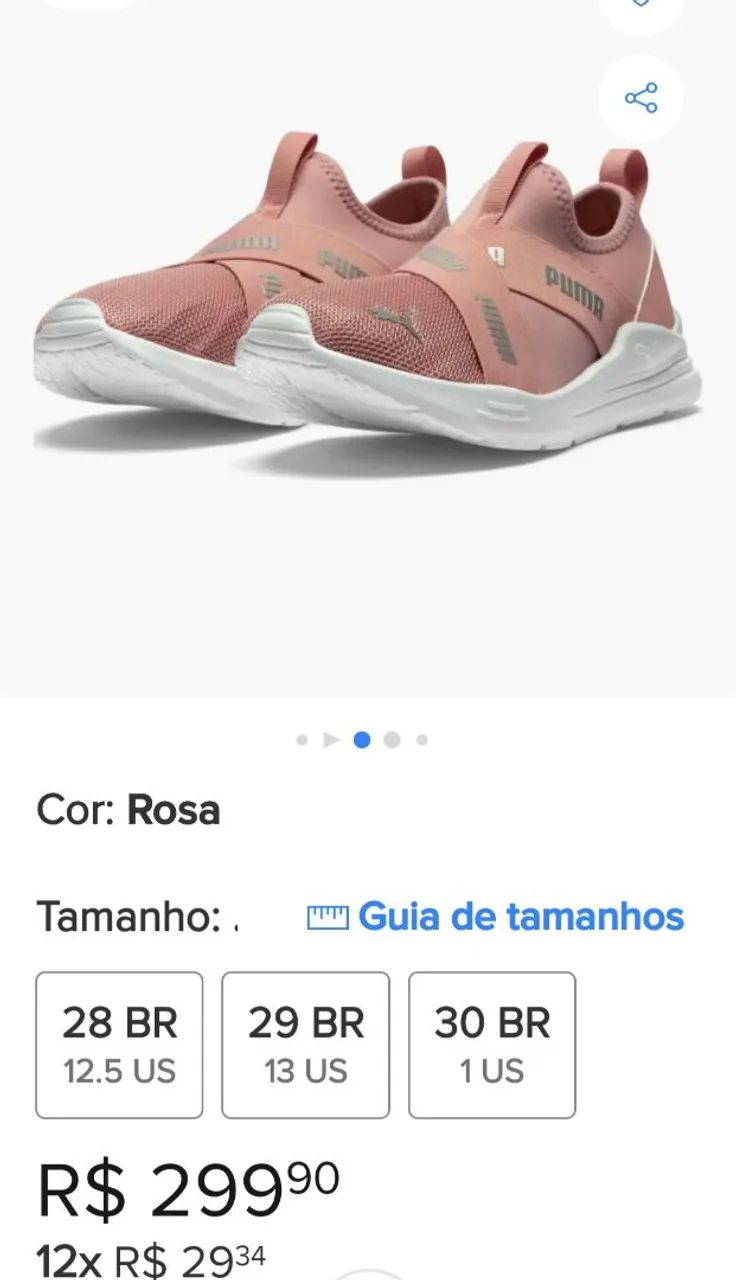This screenshot has height=1280, width=736.
Task: Select the video play icon in the carousel indicators
Action: point(332,740)
